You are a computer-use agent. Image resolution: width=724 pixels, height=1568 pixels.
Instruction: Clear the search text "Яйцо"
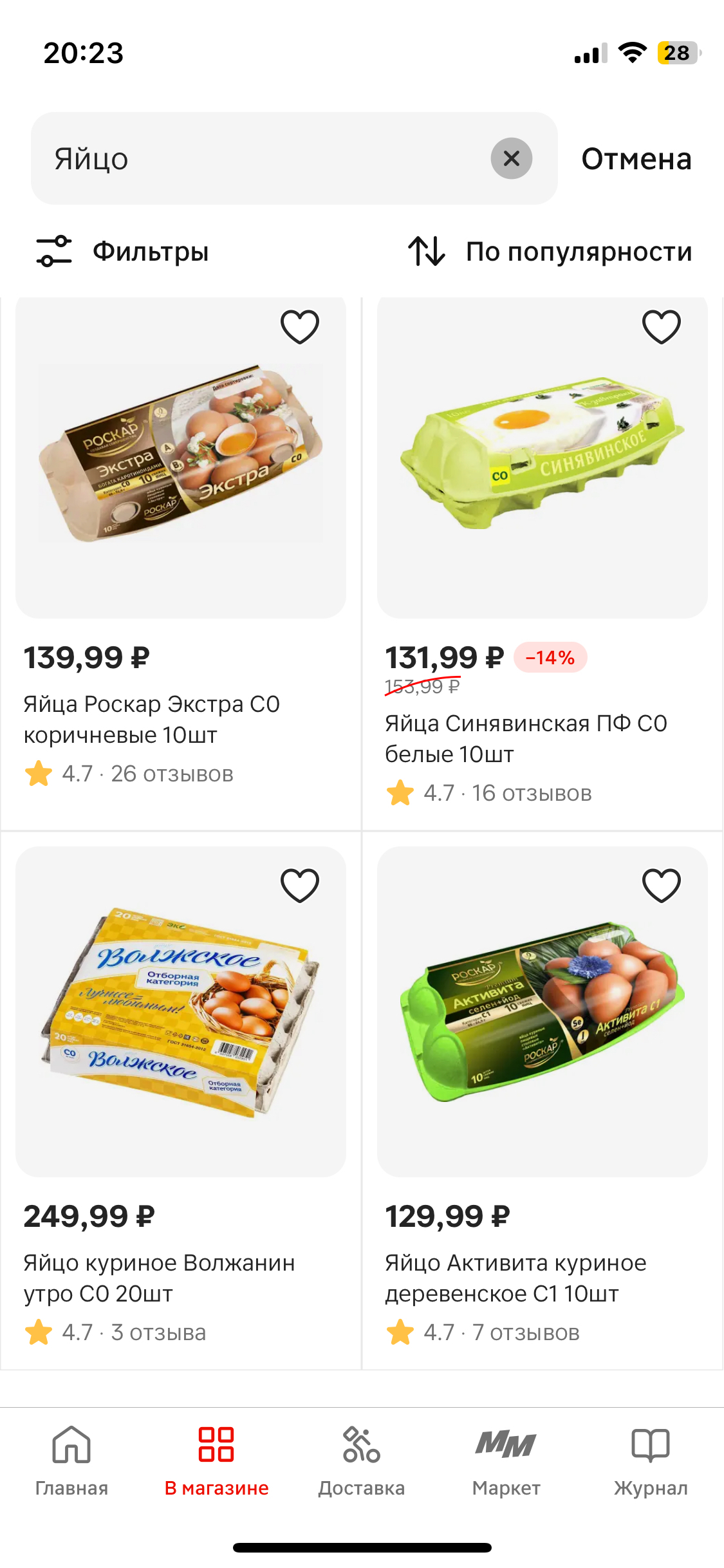(511, 158)
